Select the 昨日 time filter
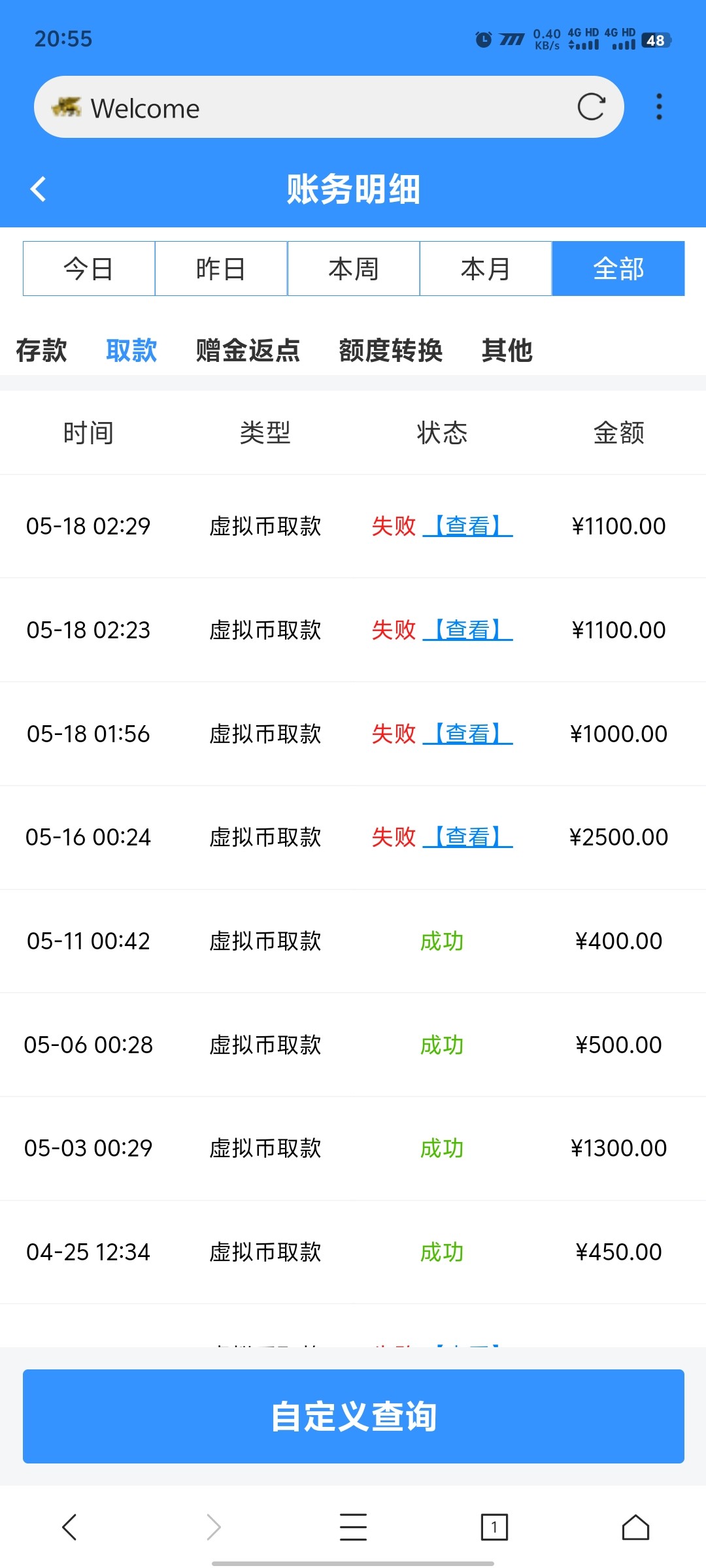This screenshot has width=706, height=1568. pyautogui.click(x=221, y=269)
